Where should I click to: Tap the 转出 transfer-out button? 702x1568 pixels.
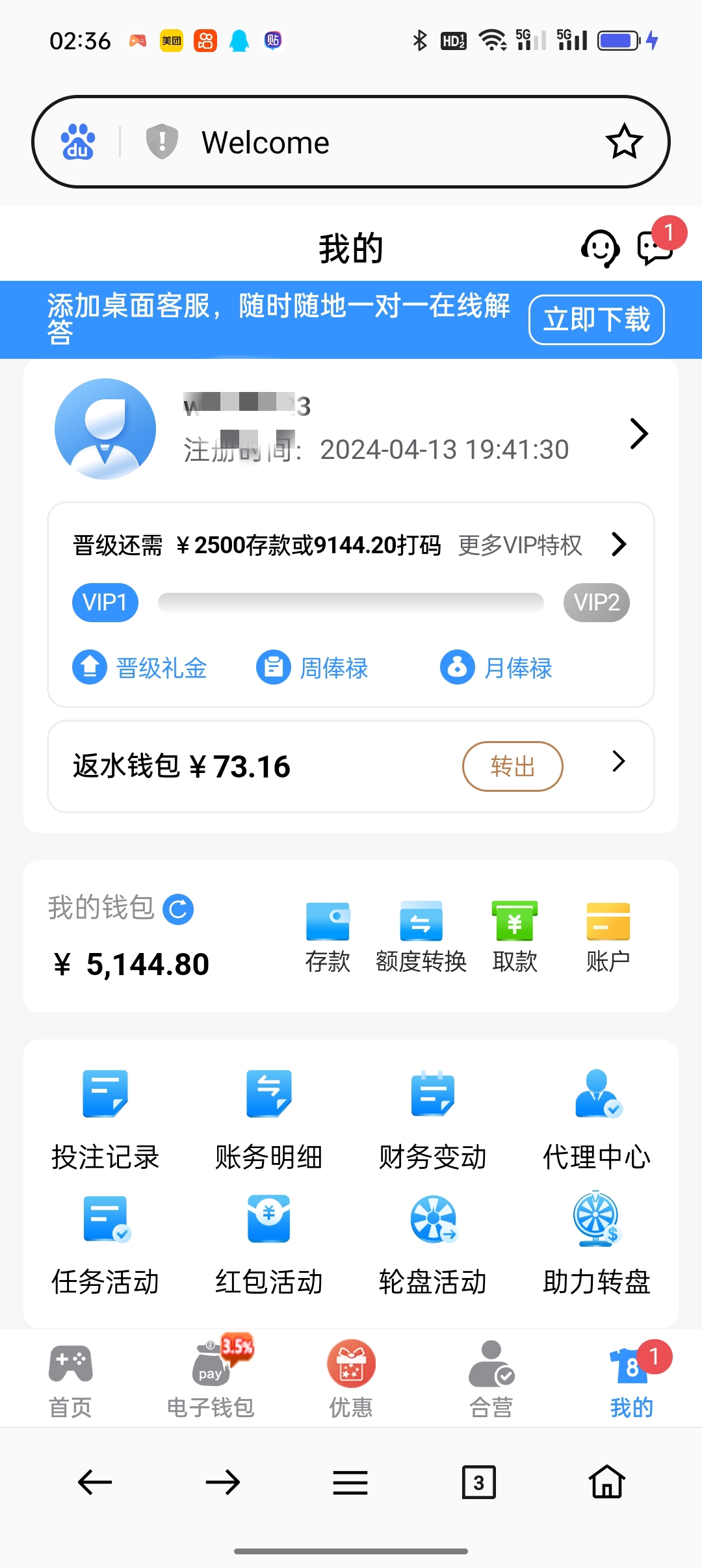coord(512,766)
